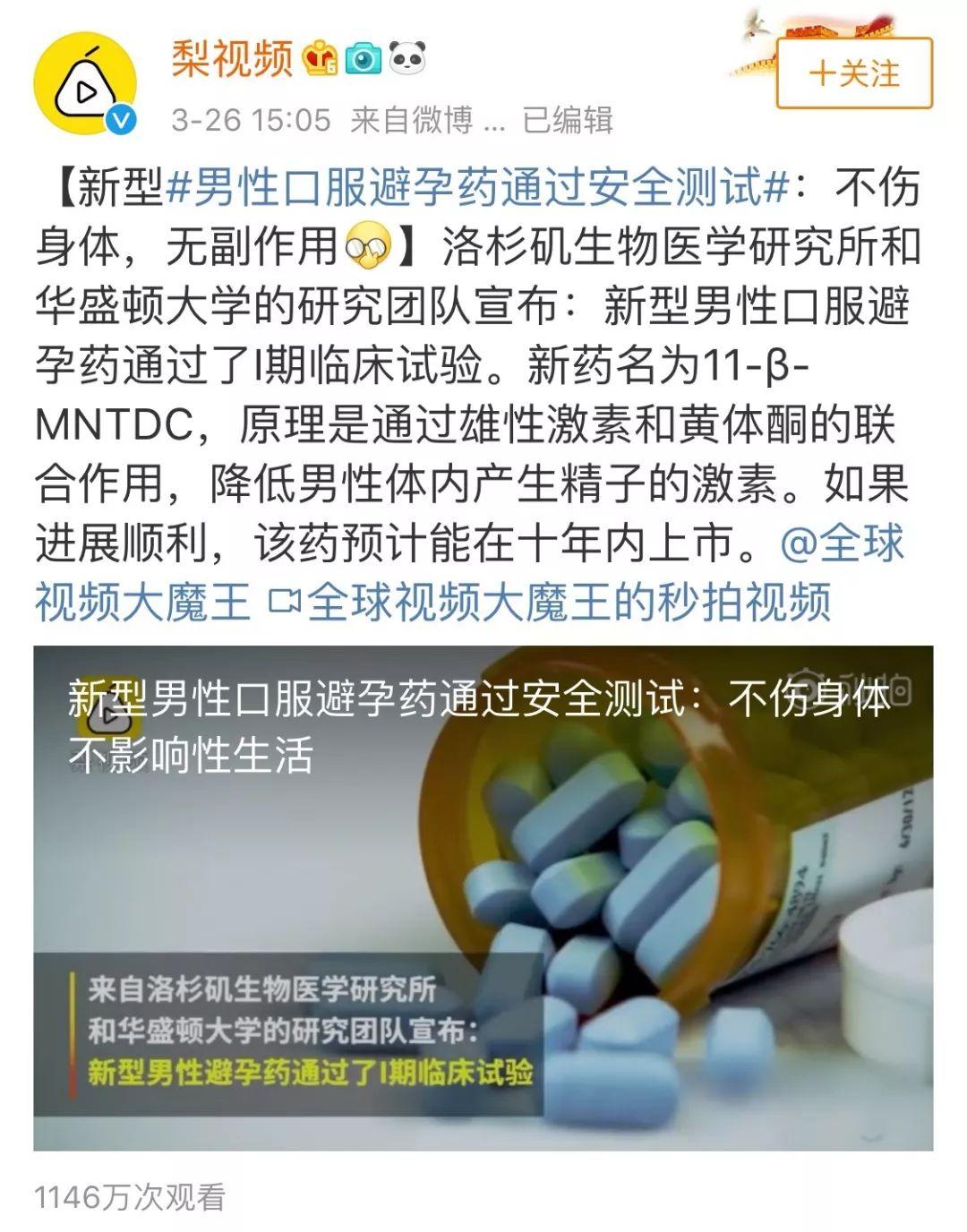967x1232 pixels.
Task: Click the panda badge beside the username
Action: tap(407, 56)
